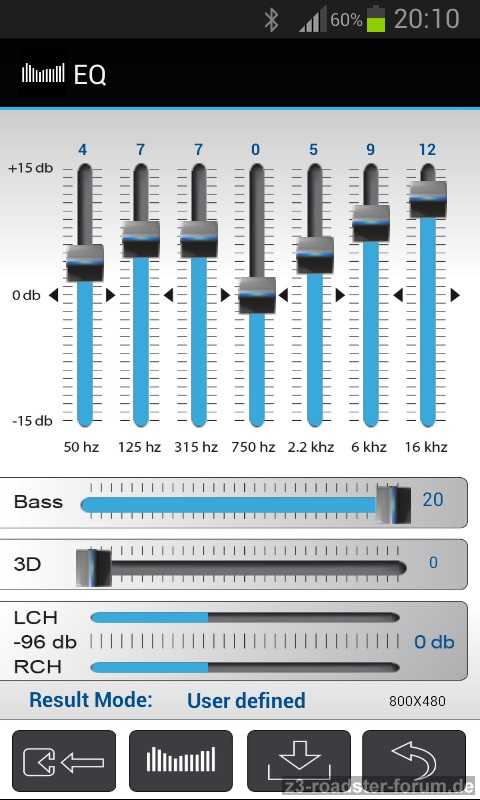480x800 pixels.
Task: Tap the curved undo arrow button
Action: click(x=414, y=761)
